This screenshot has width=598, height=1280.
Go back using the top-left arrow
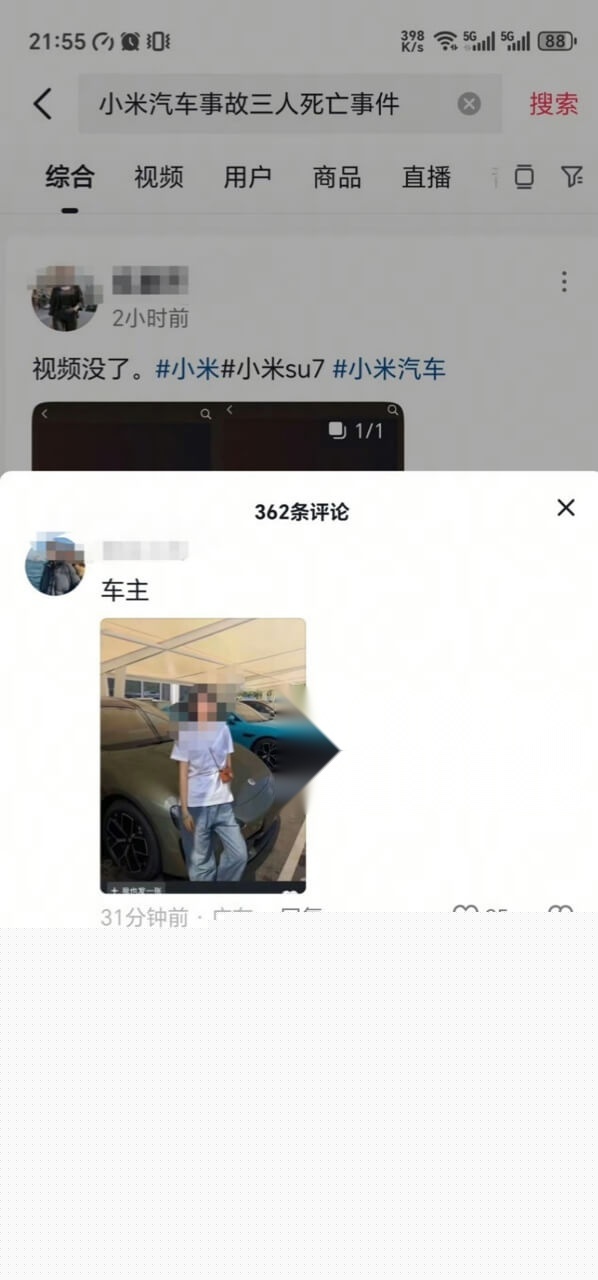tap(42, 104)
